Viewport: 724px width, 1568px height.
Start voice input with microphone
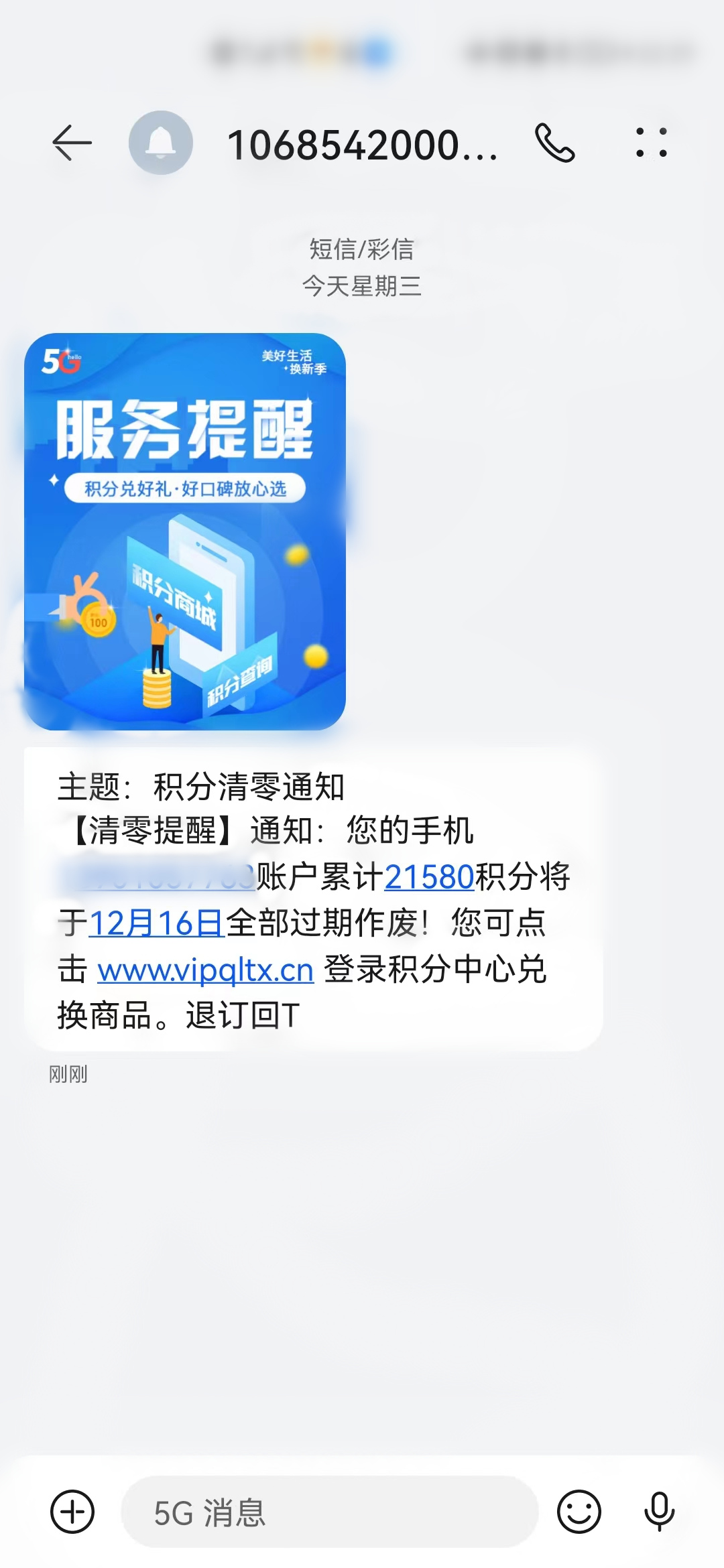(659, 1512)
